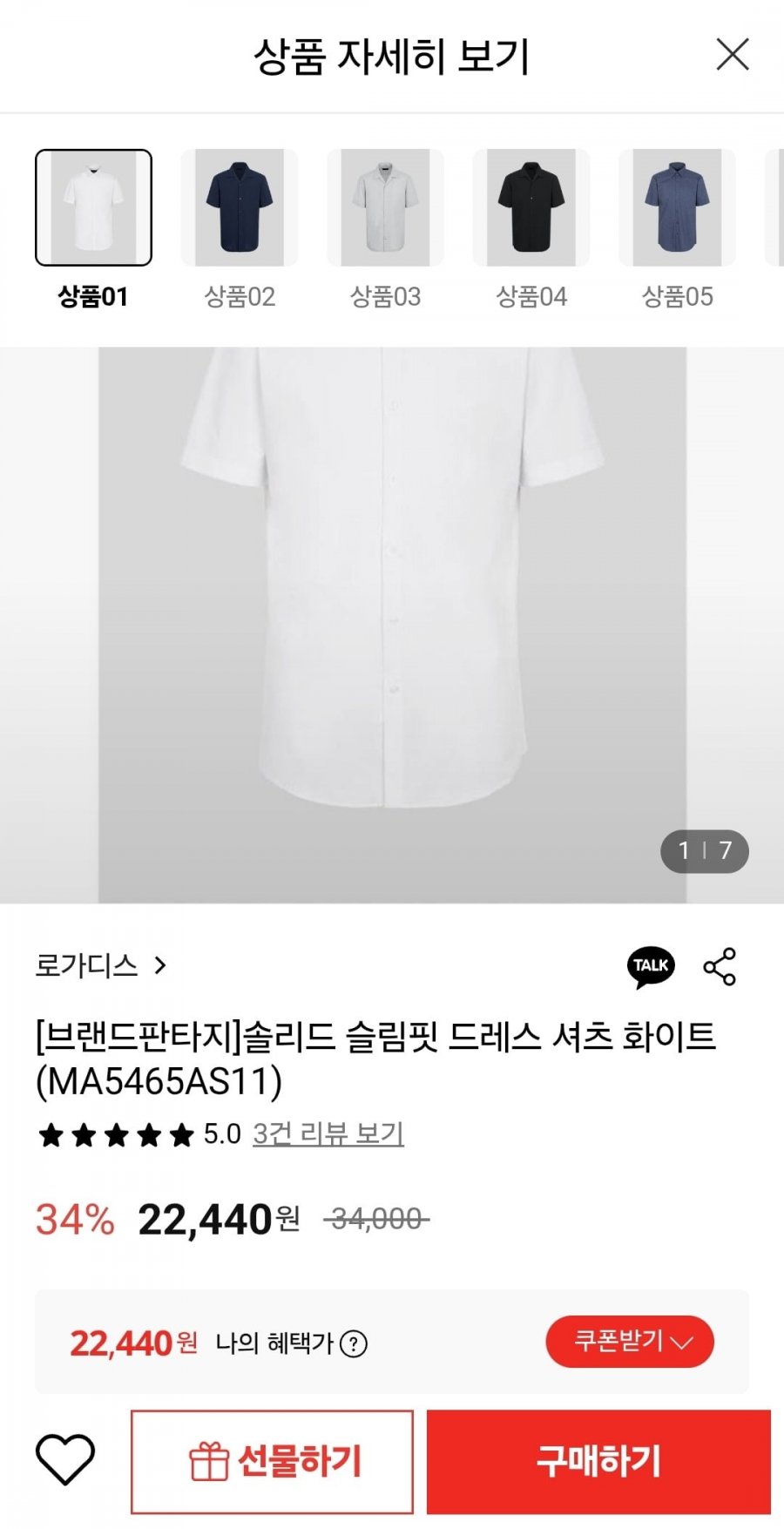Open the 3건 리뷰 보기 link

click(328, 1133)
